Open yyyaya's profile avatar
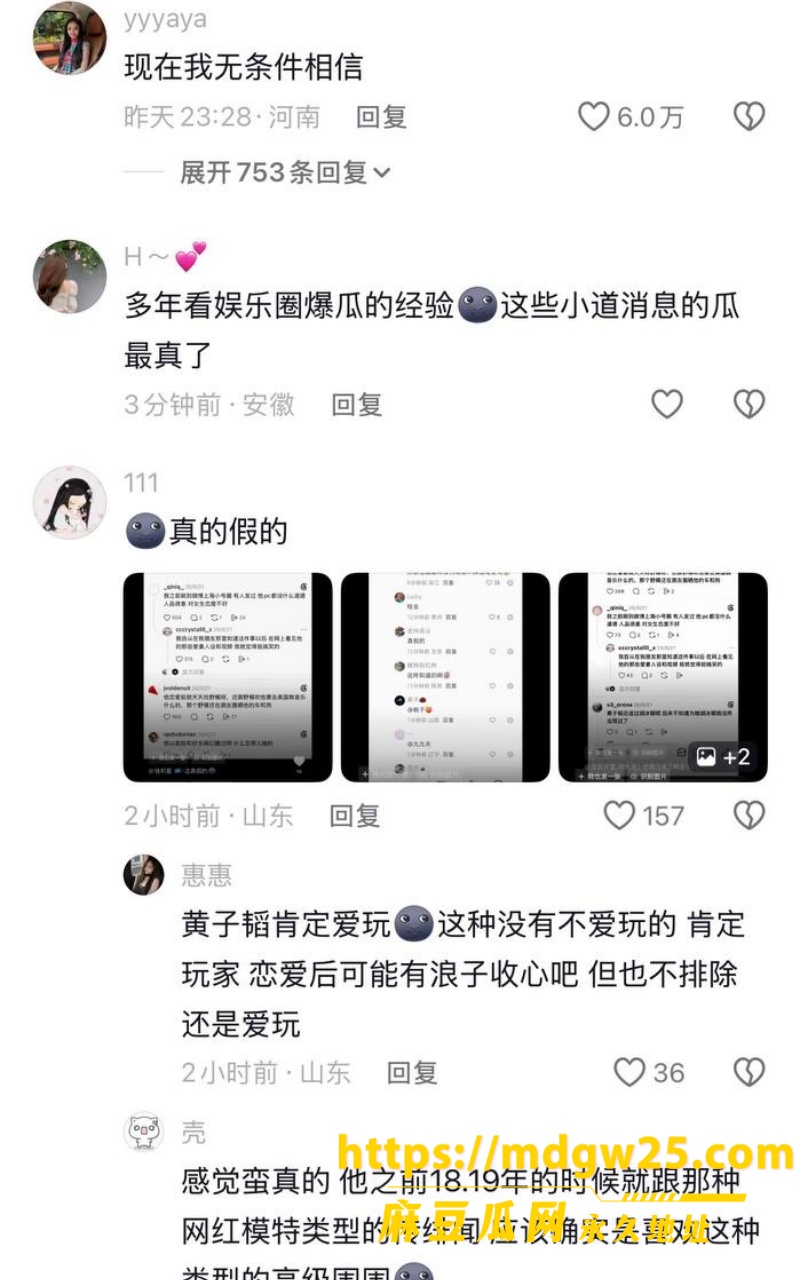This screenshot has width=800, height=1280. pyautogui.click(x=70, y=37)
